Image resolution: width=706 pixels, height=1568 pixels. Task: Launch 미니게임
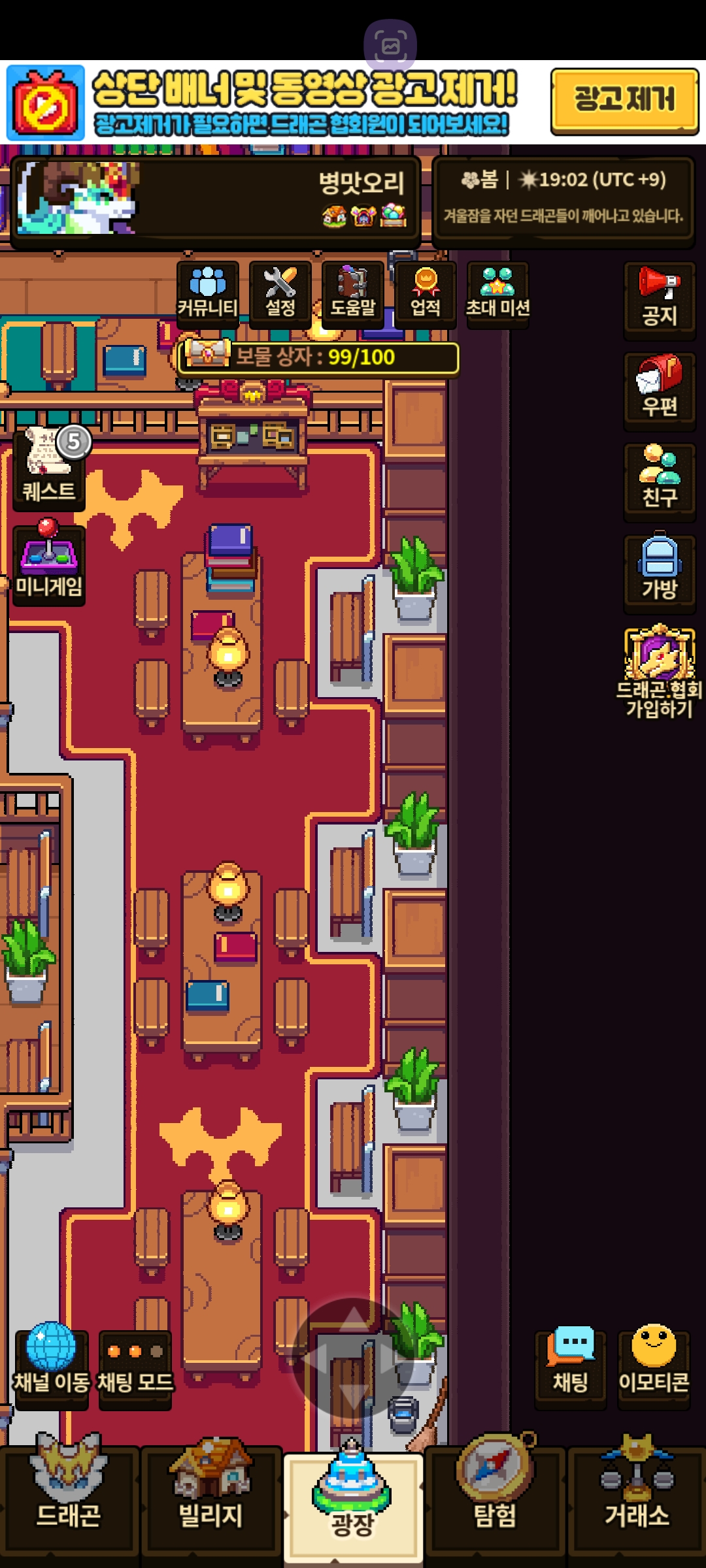[49, 563]
